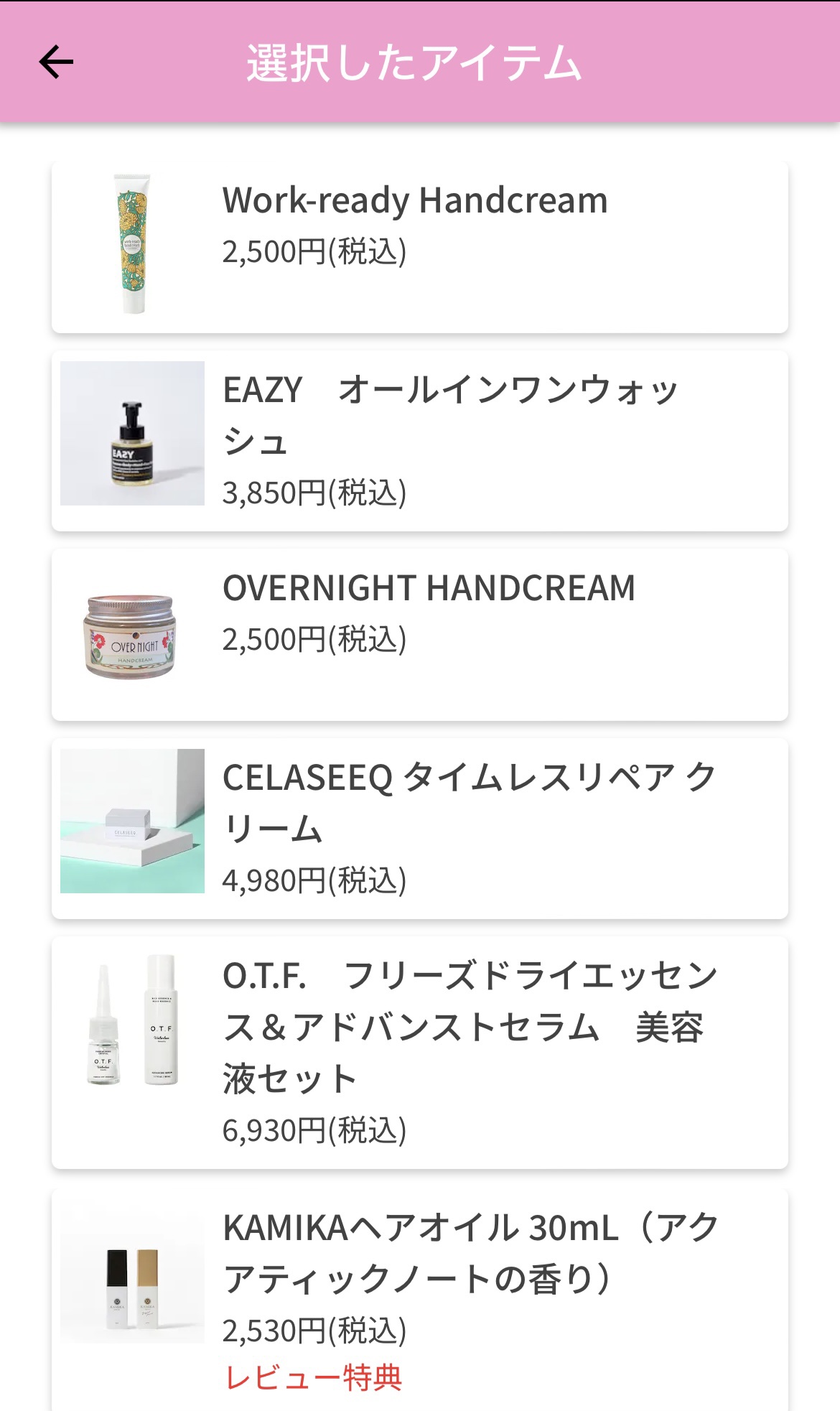
Task: View the OVERNIGHT HANDCREAM item
Action: (419, 634)
